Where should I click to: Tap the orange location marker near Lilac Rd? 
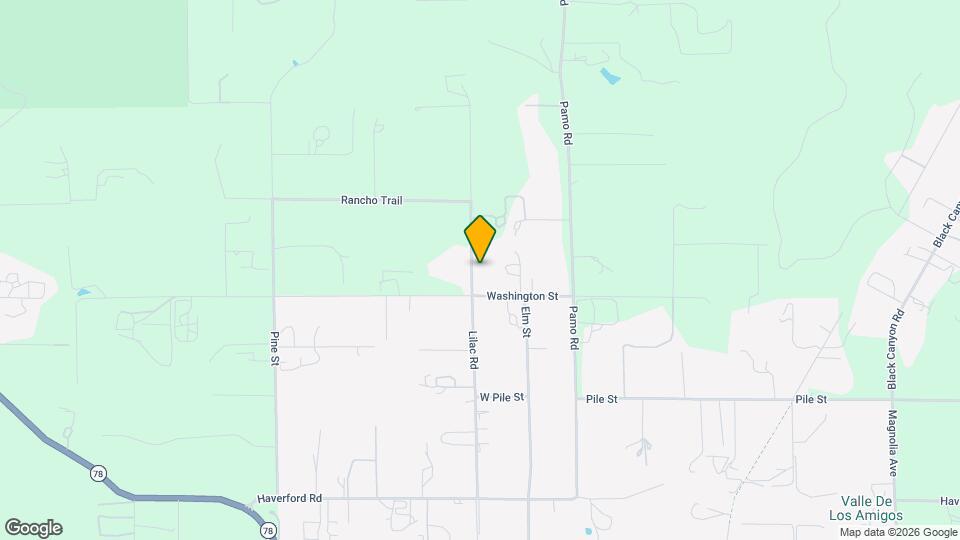480,238
